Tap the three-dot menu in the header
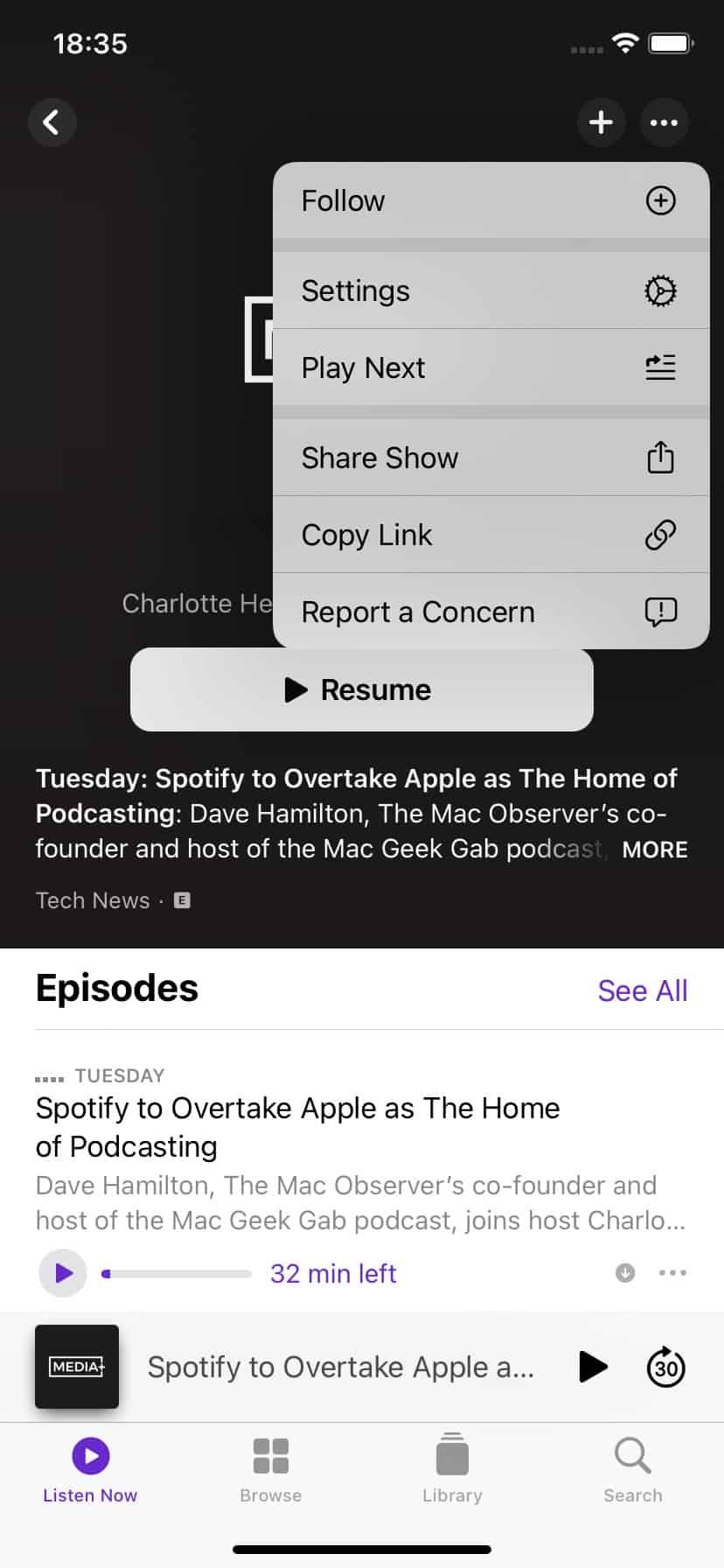This screenshot has height=1568, width=724. [665, 122]
